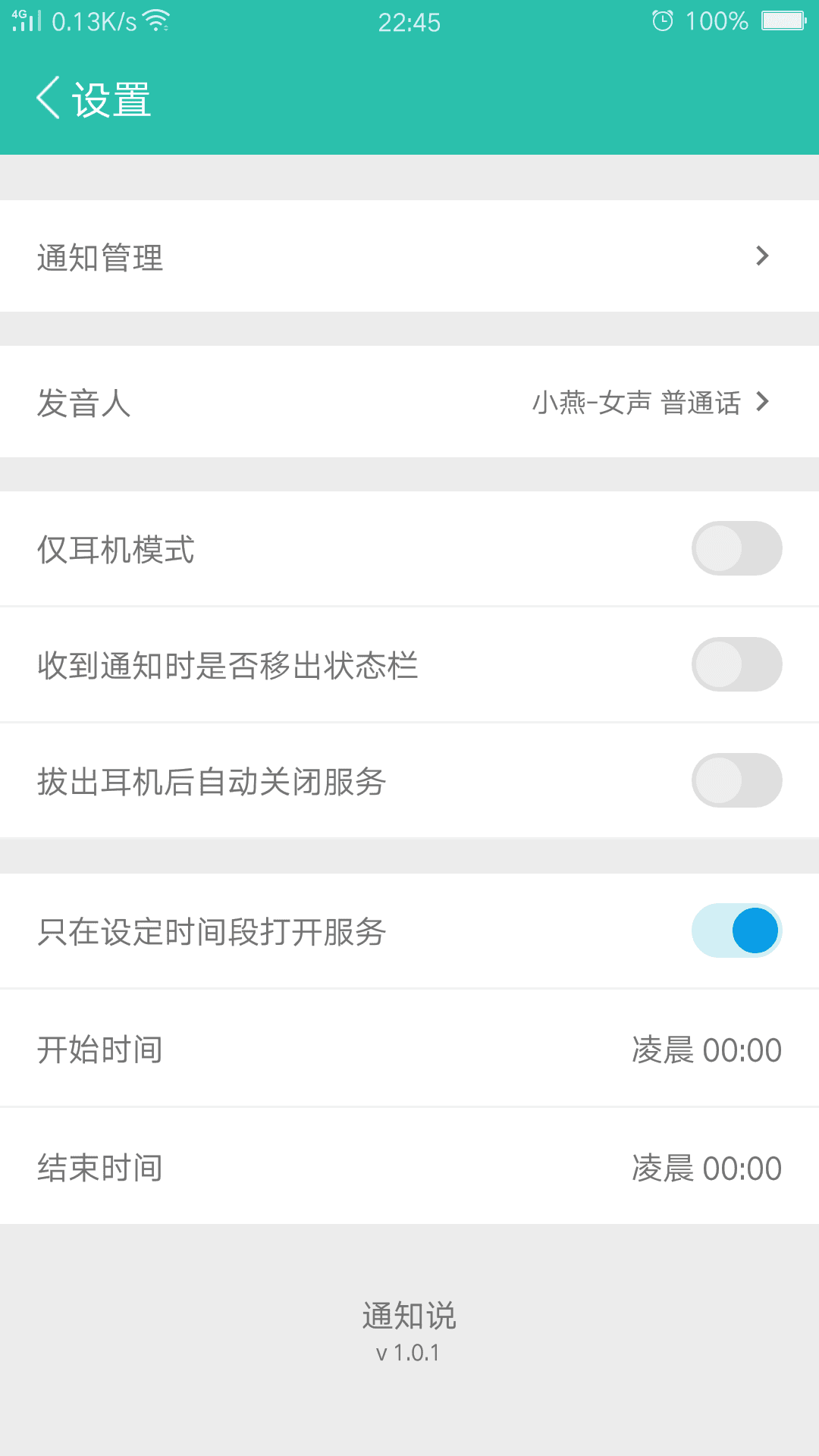This screenshot has height=1456, width=819.
Task: Tap the alarm clock status icon
Action: [x=662, y=20]
